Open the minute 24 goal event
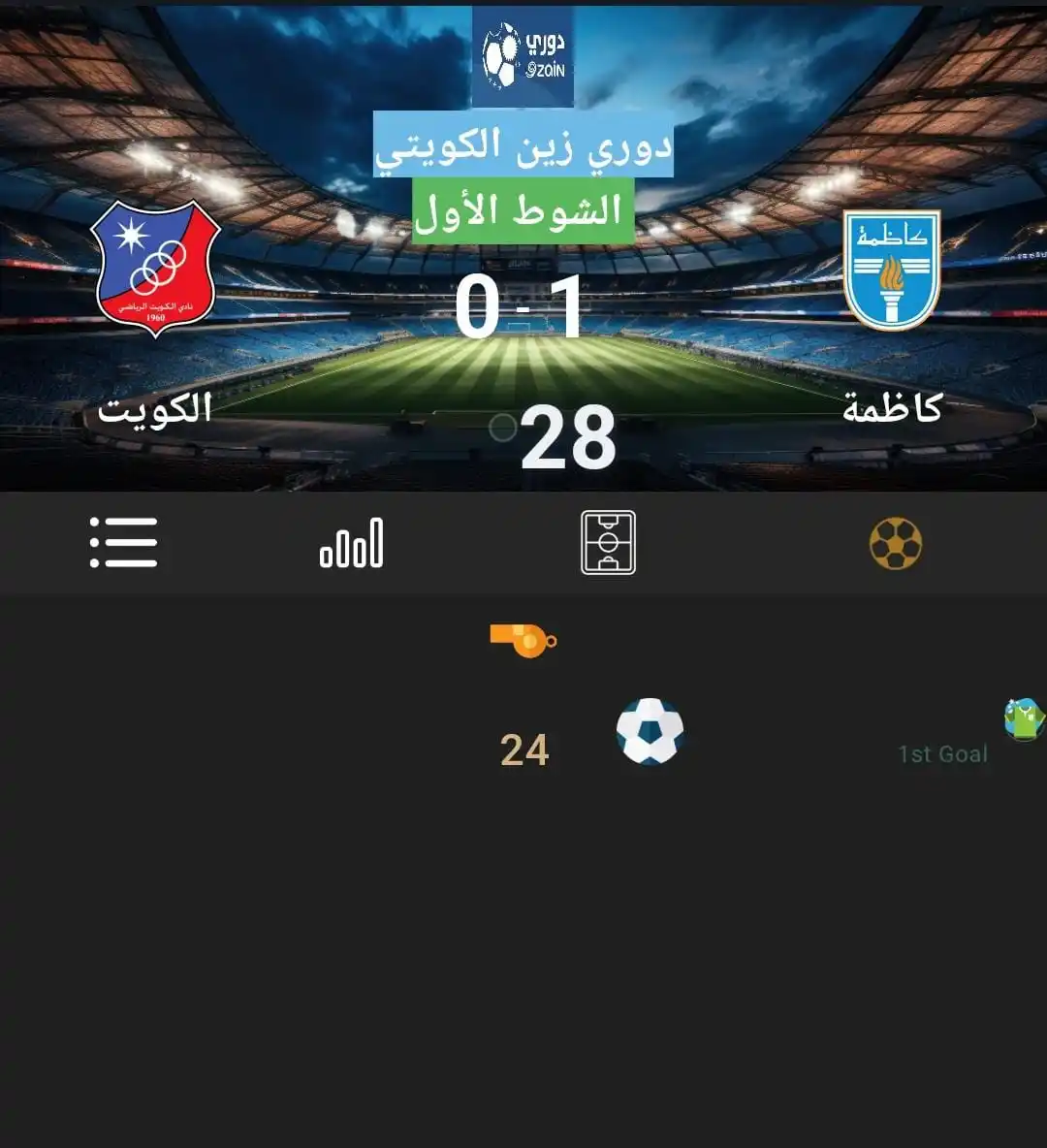The height and width of the screenshot is (1148, 1047). click(650, 732)
